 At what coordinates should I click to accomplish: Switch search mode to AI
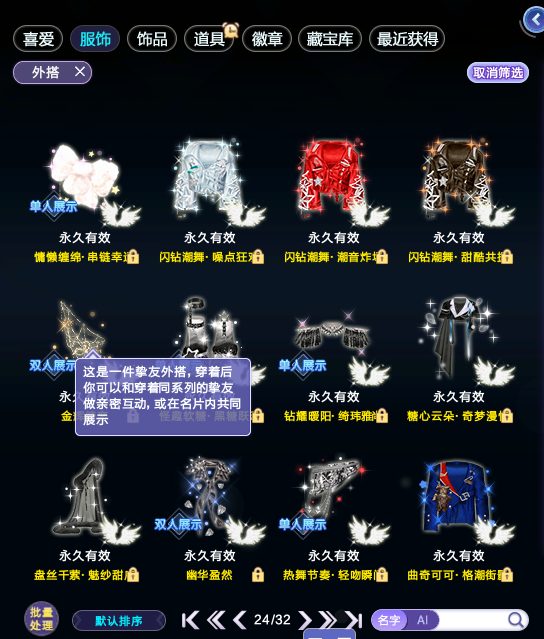coord(423,620)
